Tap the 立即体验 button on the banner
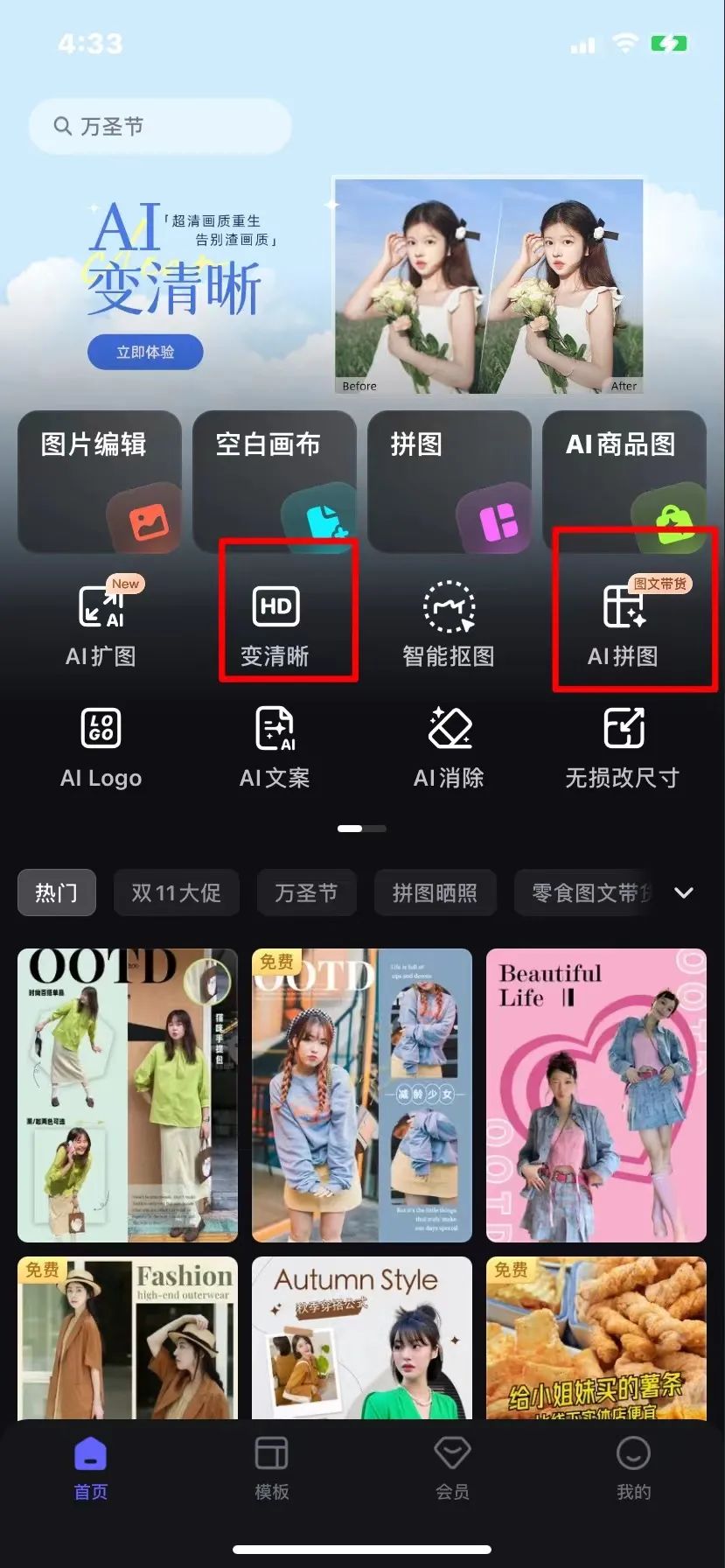 pyautogui.click(x=145, y=352)
